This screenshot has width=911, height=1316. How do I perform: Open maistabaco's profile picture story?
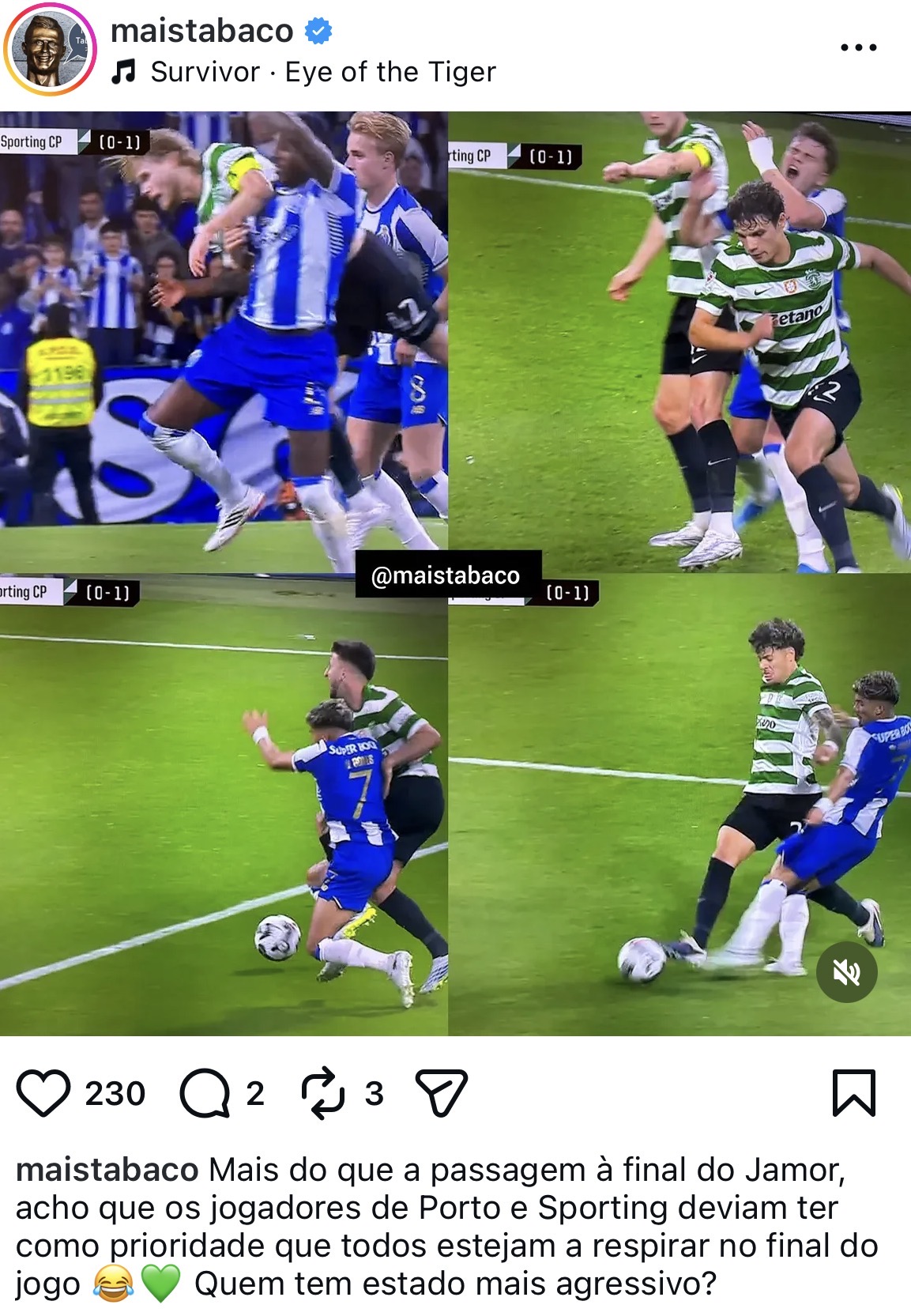point(49,49)
